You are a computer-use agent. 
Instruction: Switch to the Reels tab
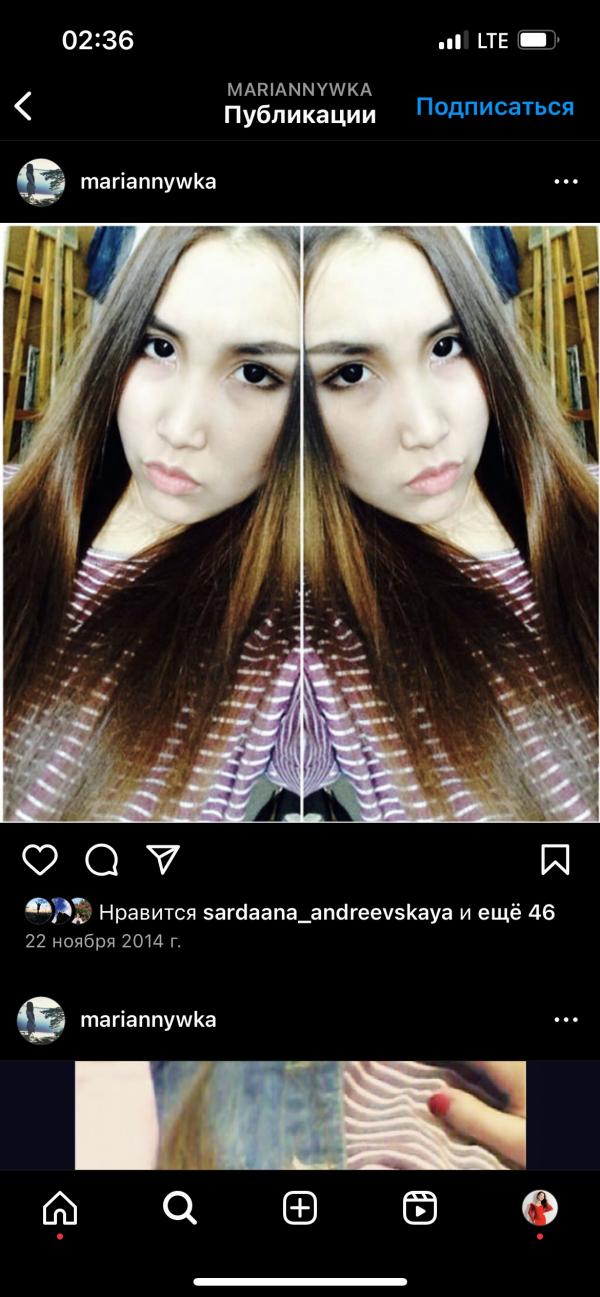point(420,1209)
